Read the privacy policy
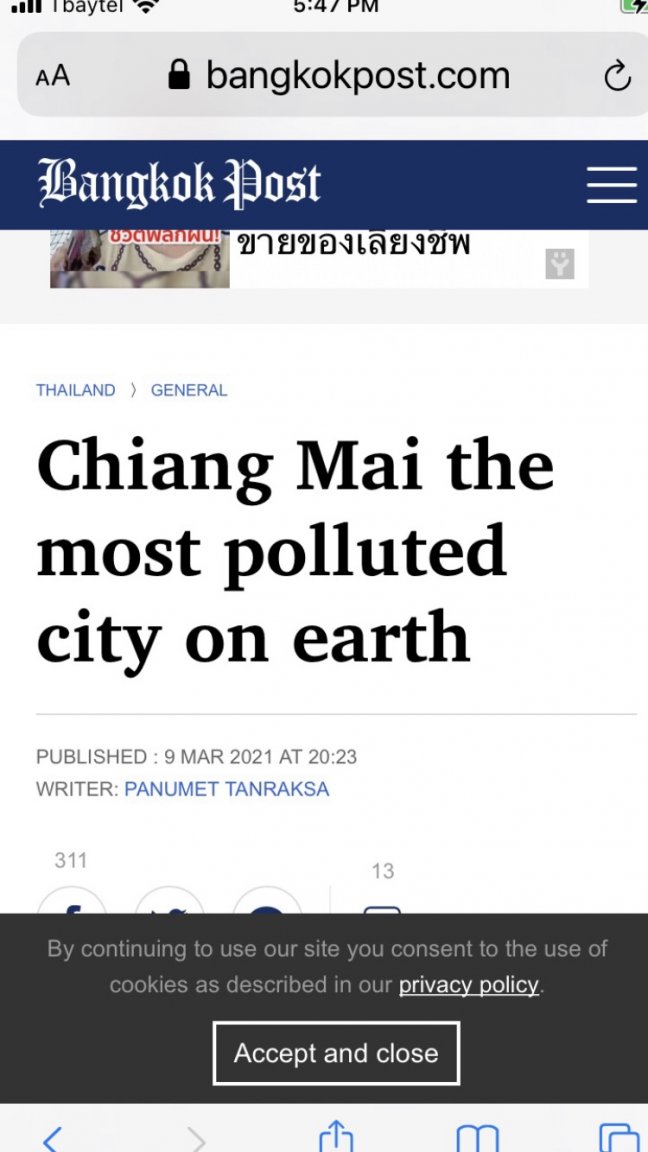 pyautogui.click(x=468, y=985)
